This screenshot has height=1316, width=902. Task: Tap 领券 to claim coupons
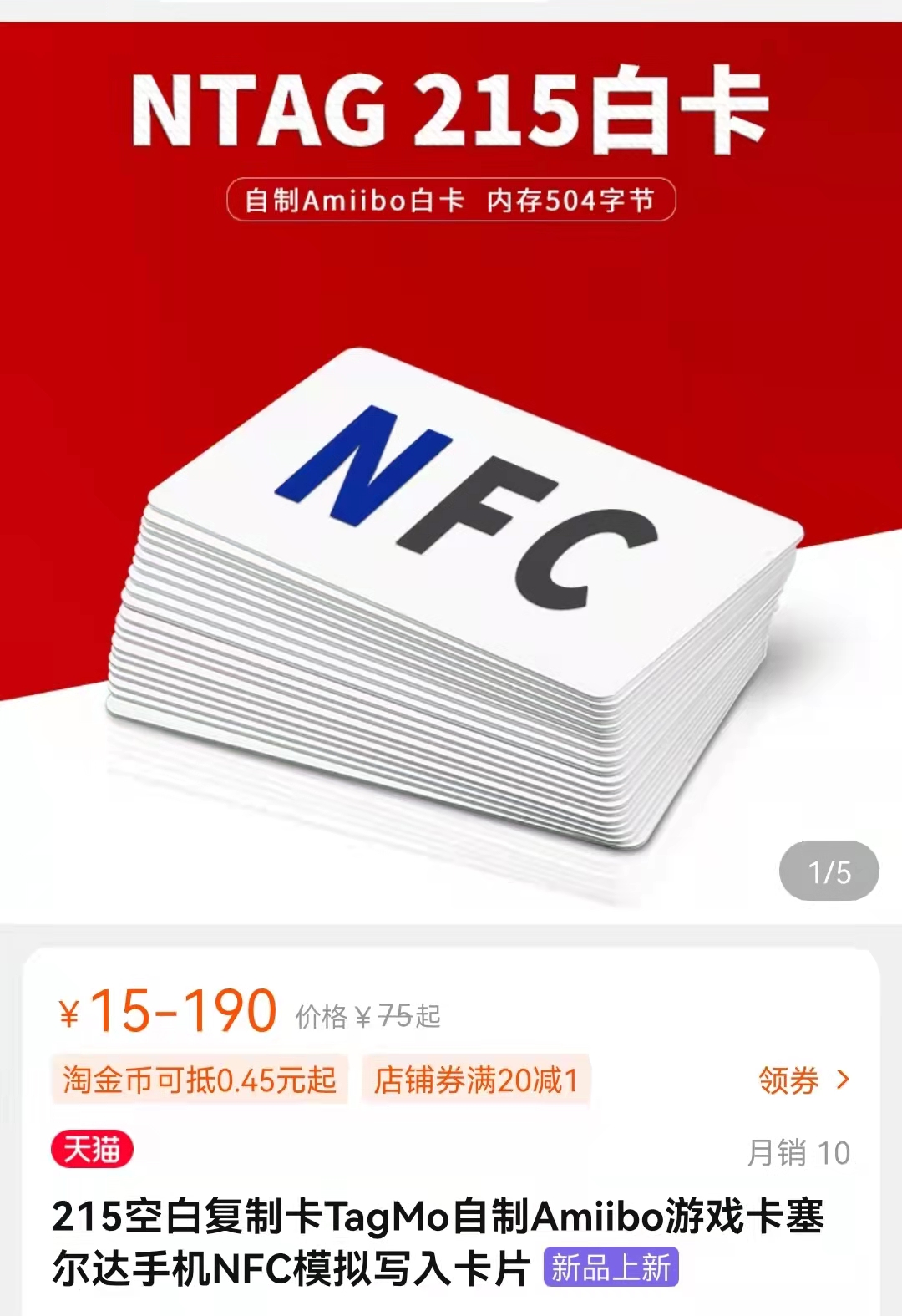click(x=802, y=1080)
